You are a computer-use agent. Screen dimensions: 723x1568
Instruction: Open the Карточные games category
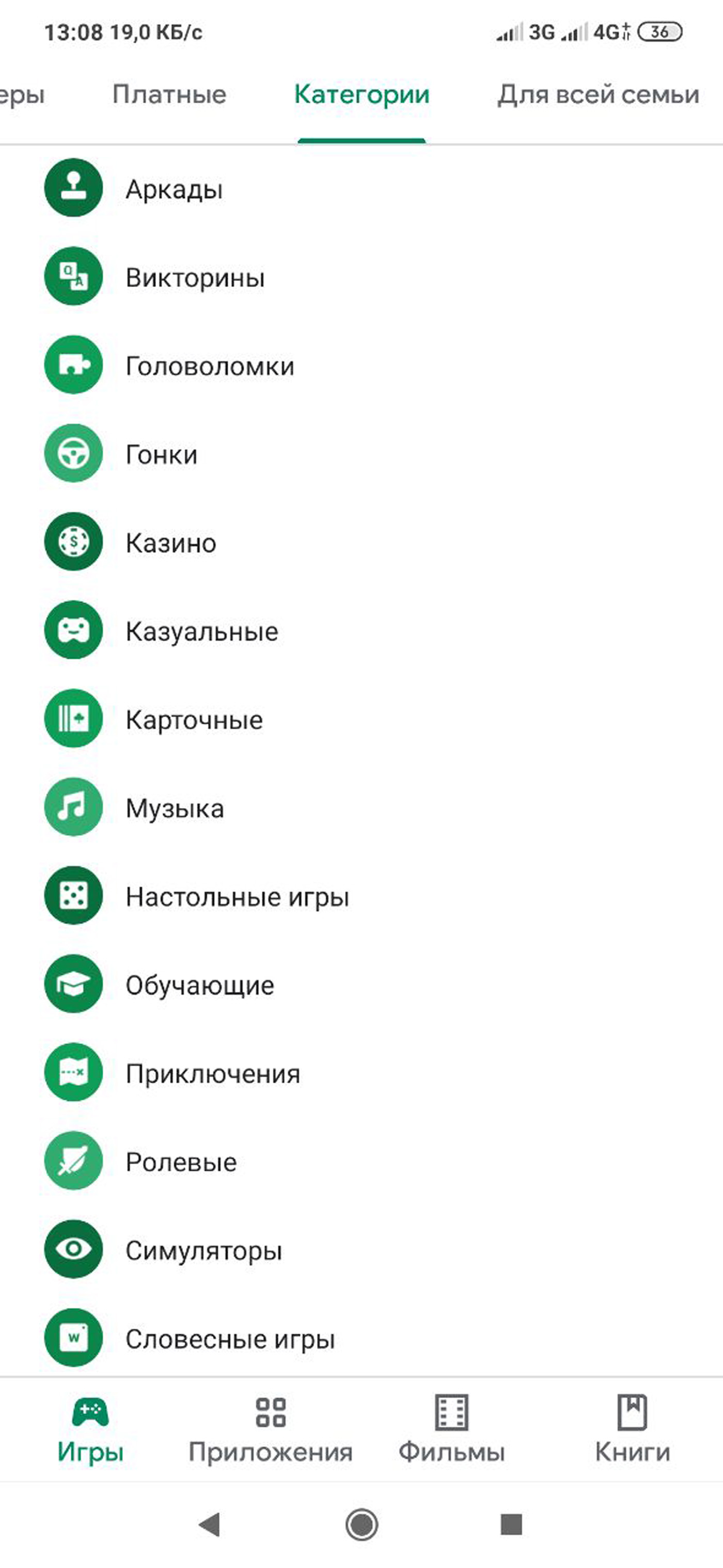click(x=361, y=719)
